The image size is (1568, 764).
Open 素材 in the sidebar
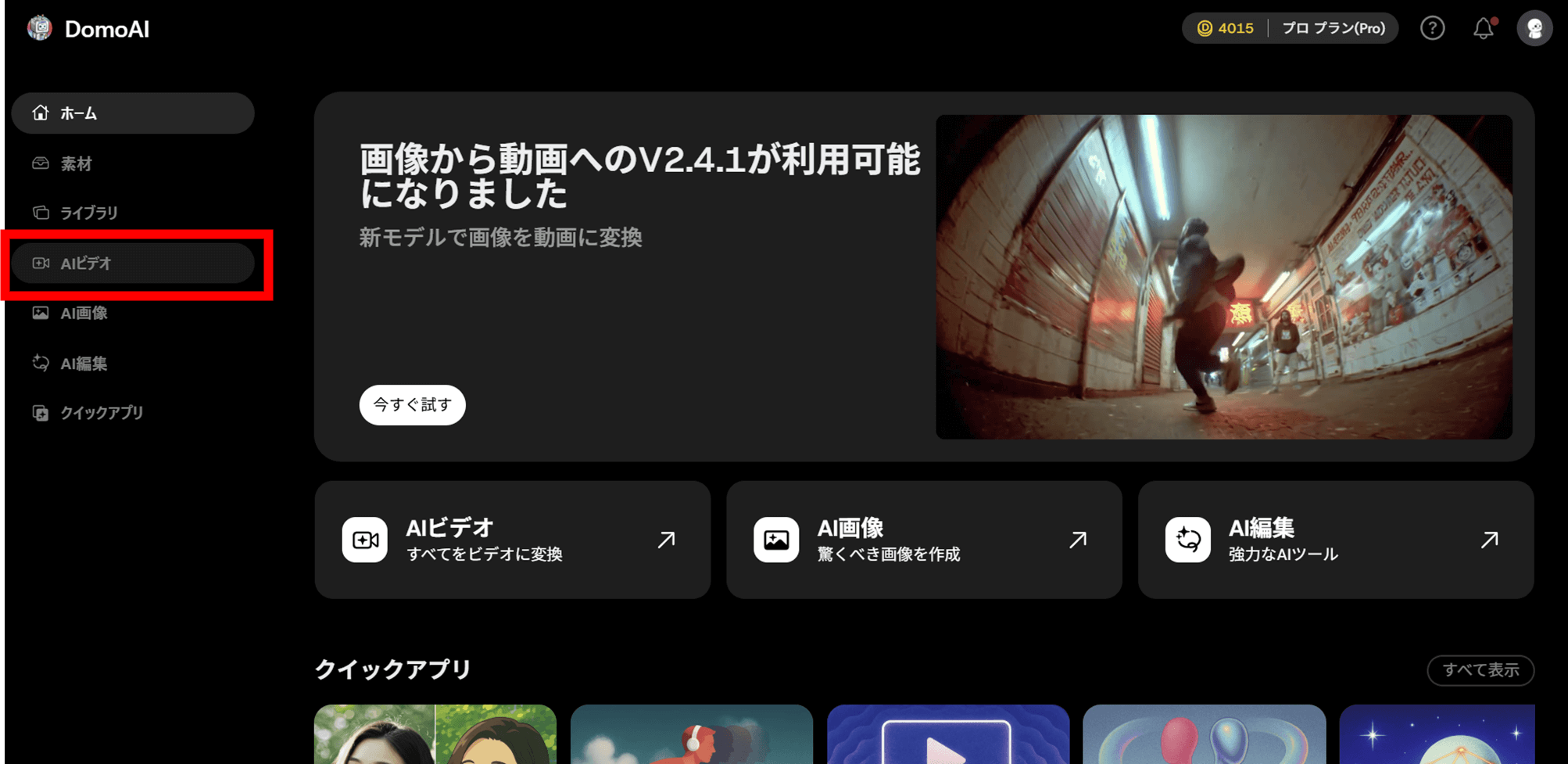pyautogui.click(x=133, y=163)
